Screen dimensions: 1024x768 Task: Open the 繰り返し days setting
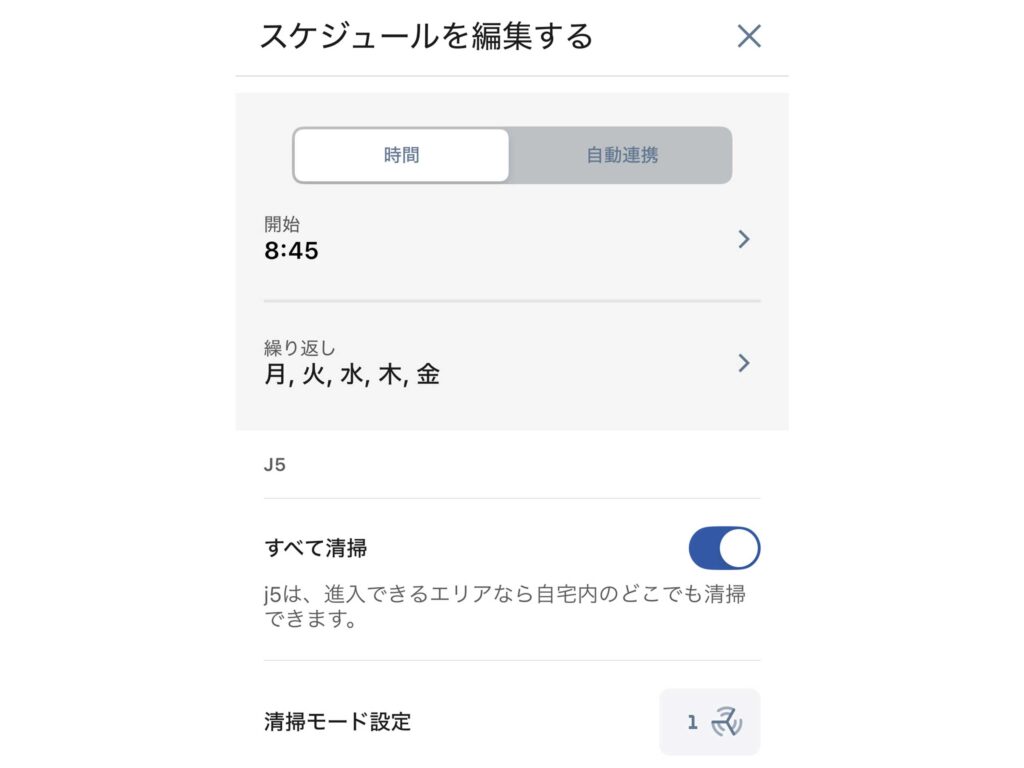[x=511, y=363]
